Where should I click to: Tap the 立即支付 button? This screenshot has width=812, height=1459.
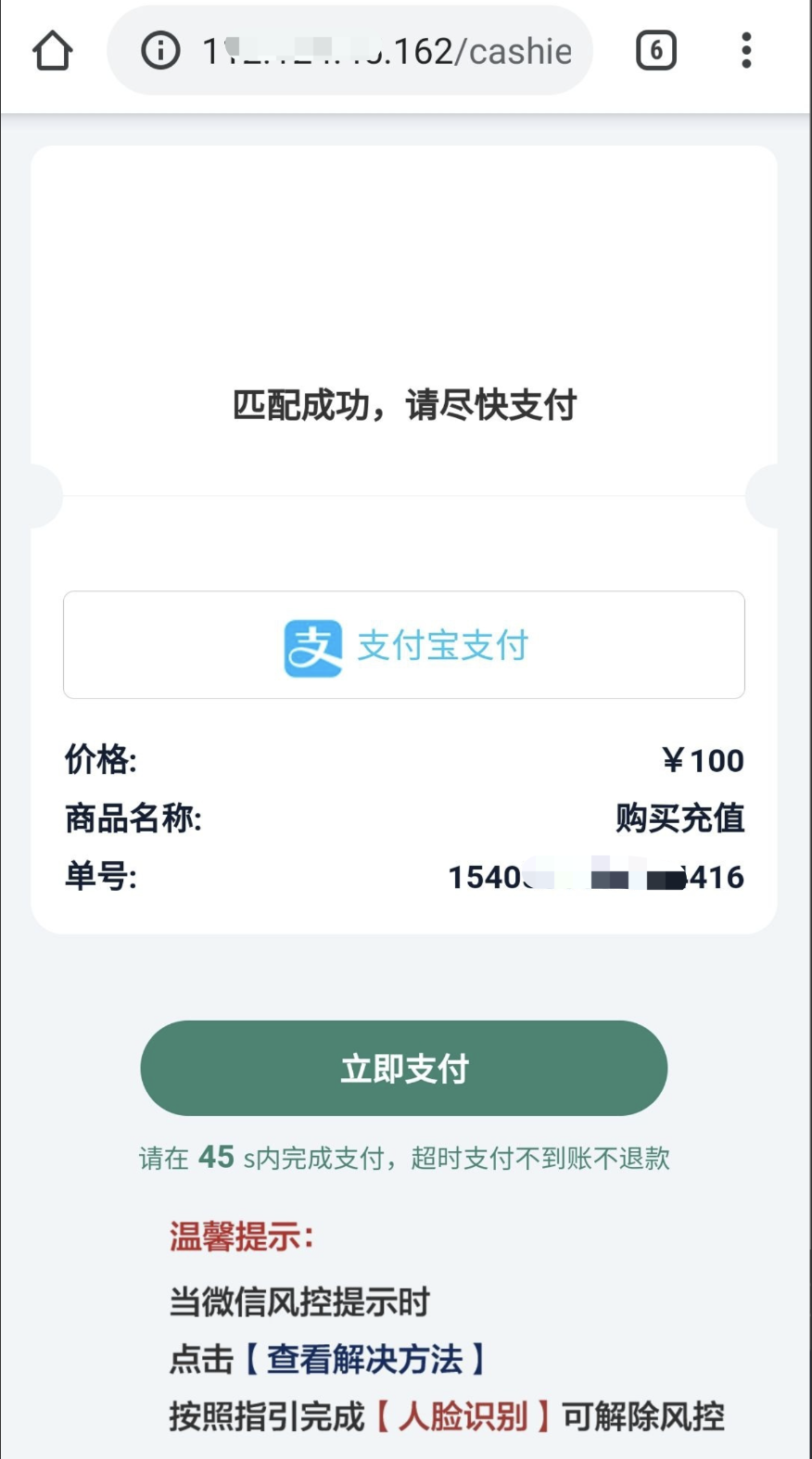(x=404, y=1068)
